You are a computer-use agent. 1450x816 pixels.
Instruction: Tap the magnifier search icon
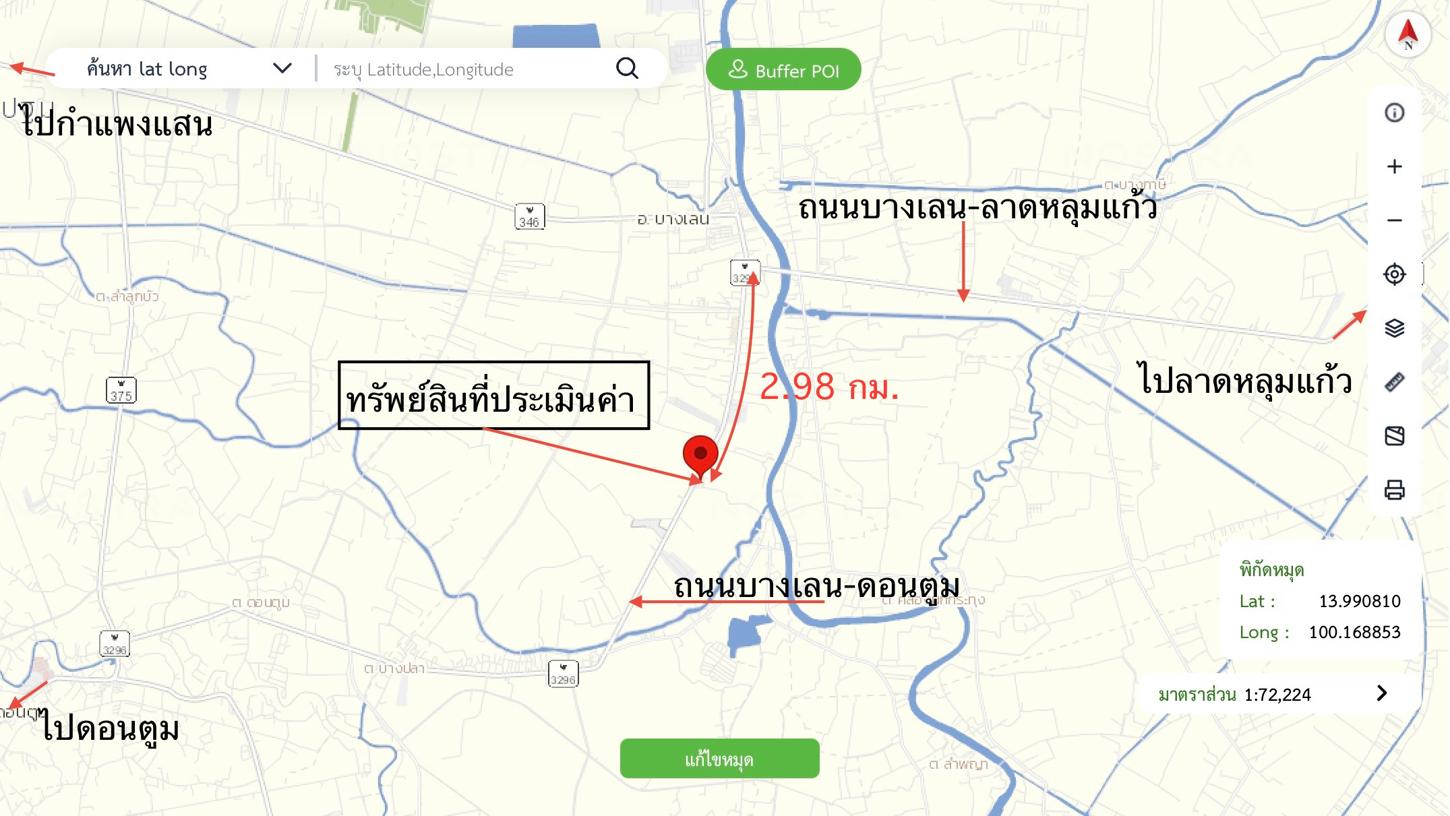tap(627, 68)
